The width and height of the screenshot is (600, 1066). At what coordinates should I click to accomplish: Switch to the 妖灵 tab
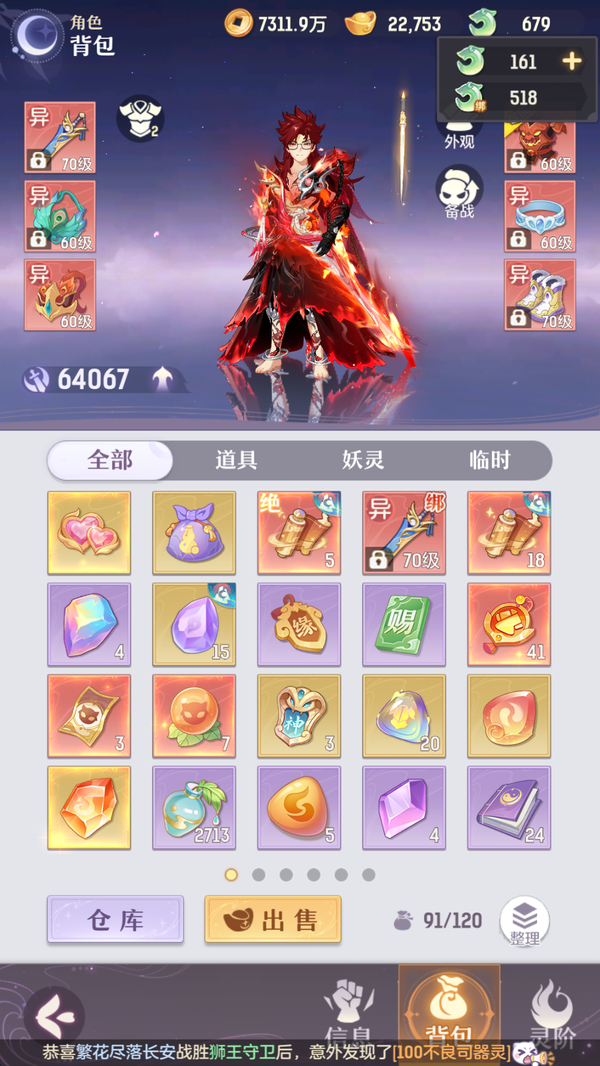(x=363, y=460)
